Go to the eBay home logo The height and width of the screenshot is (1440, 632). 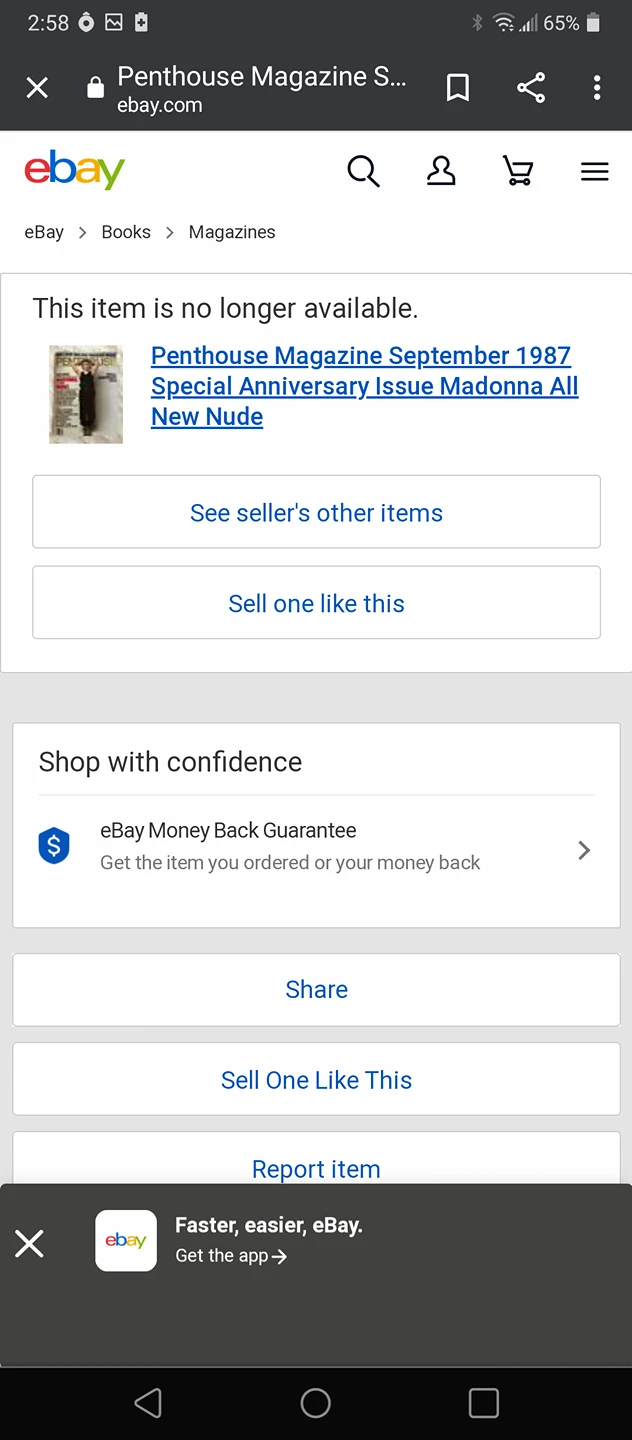[x=75, y=172]
